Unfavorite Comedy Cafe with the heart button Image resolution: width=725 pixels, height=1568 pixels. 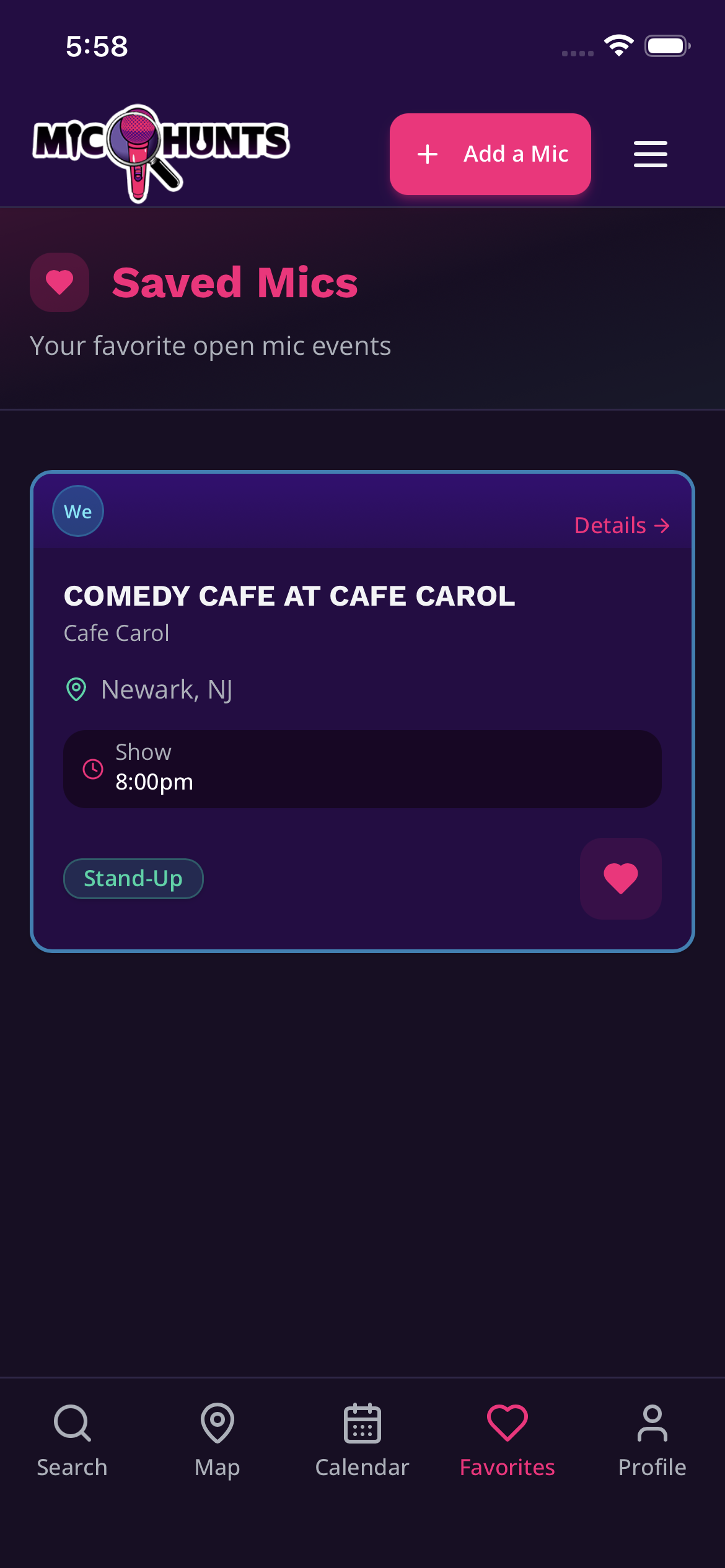point(621,879)
